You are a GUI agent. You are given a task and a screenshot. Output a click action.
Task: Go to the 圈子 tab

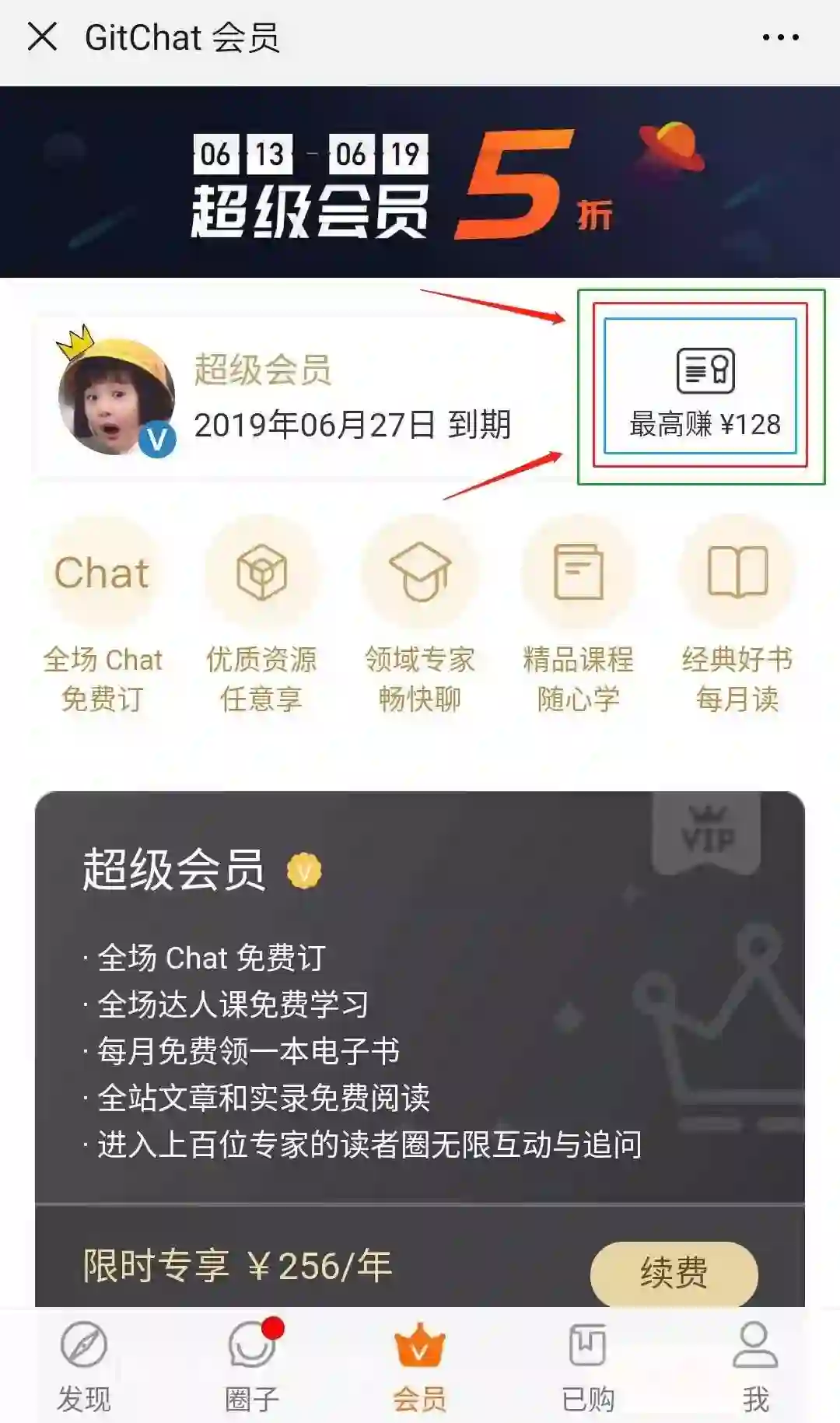(x=252, y=1366)
